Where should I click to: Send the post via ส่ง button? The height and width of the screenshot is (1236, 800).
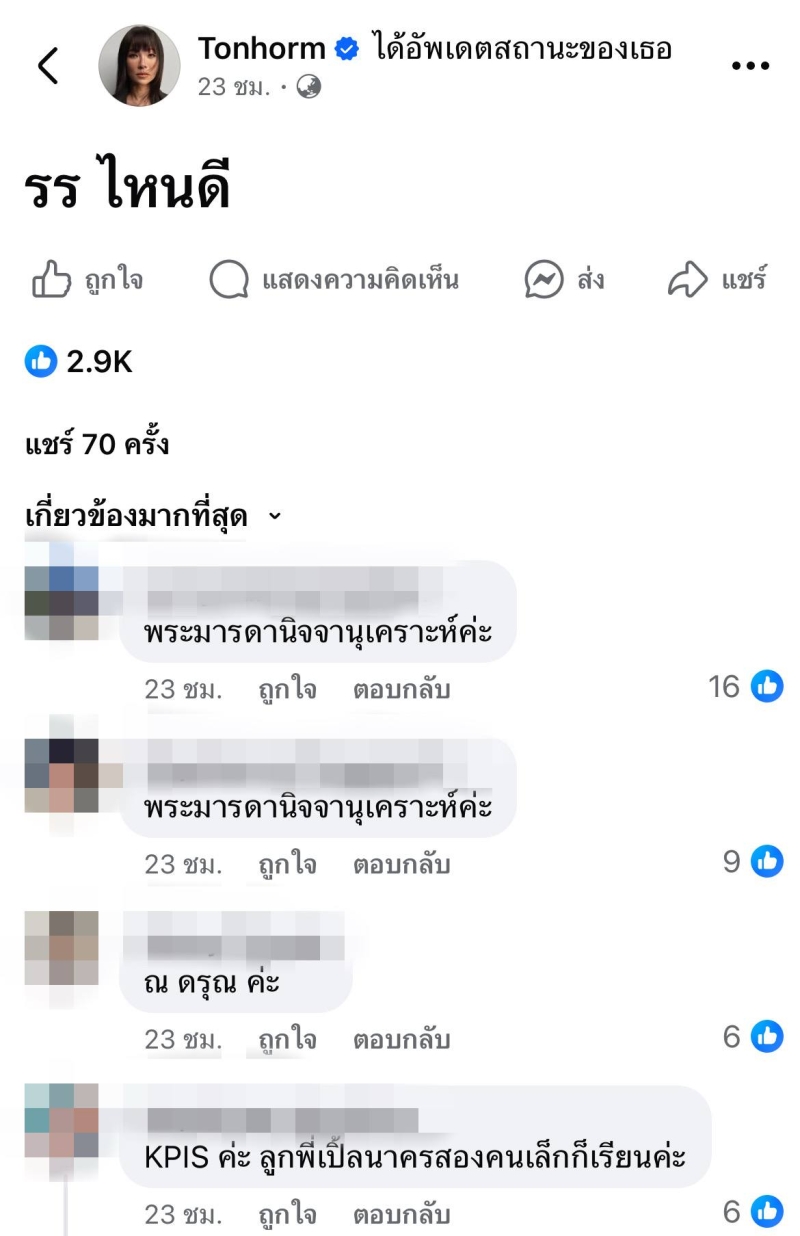pyautogui.click(x=565, y=280)
